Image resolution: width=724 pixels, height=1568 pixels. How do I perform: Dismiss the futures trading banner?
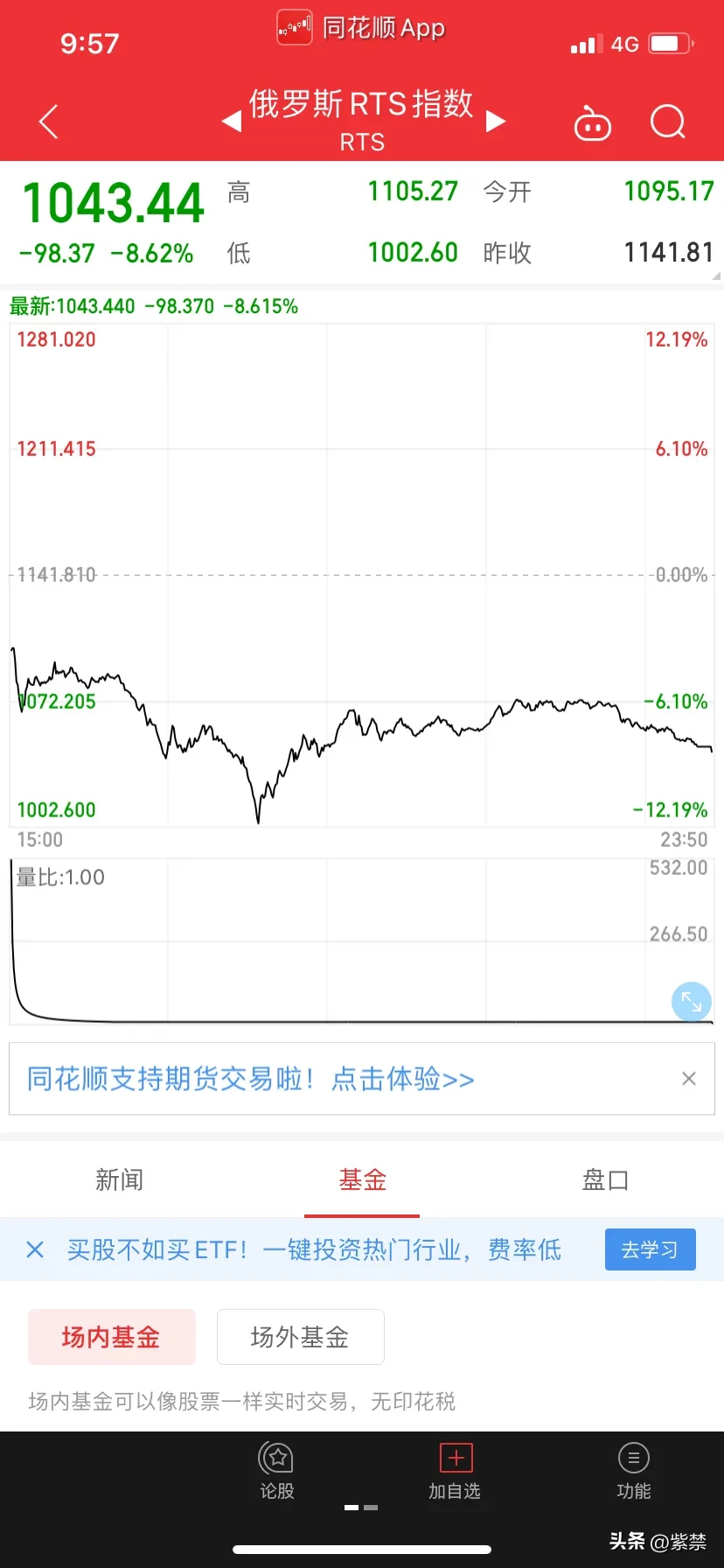[689, 1079]
